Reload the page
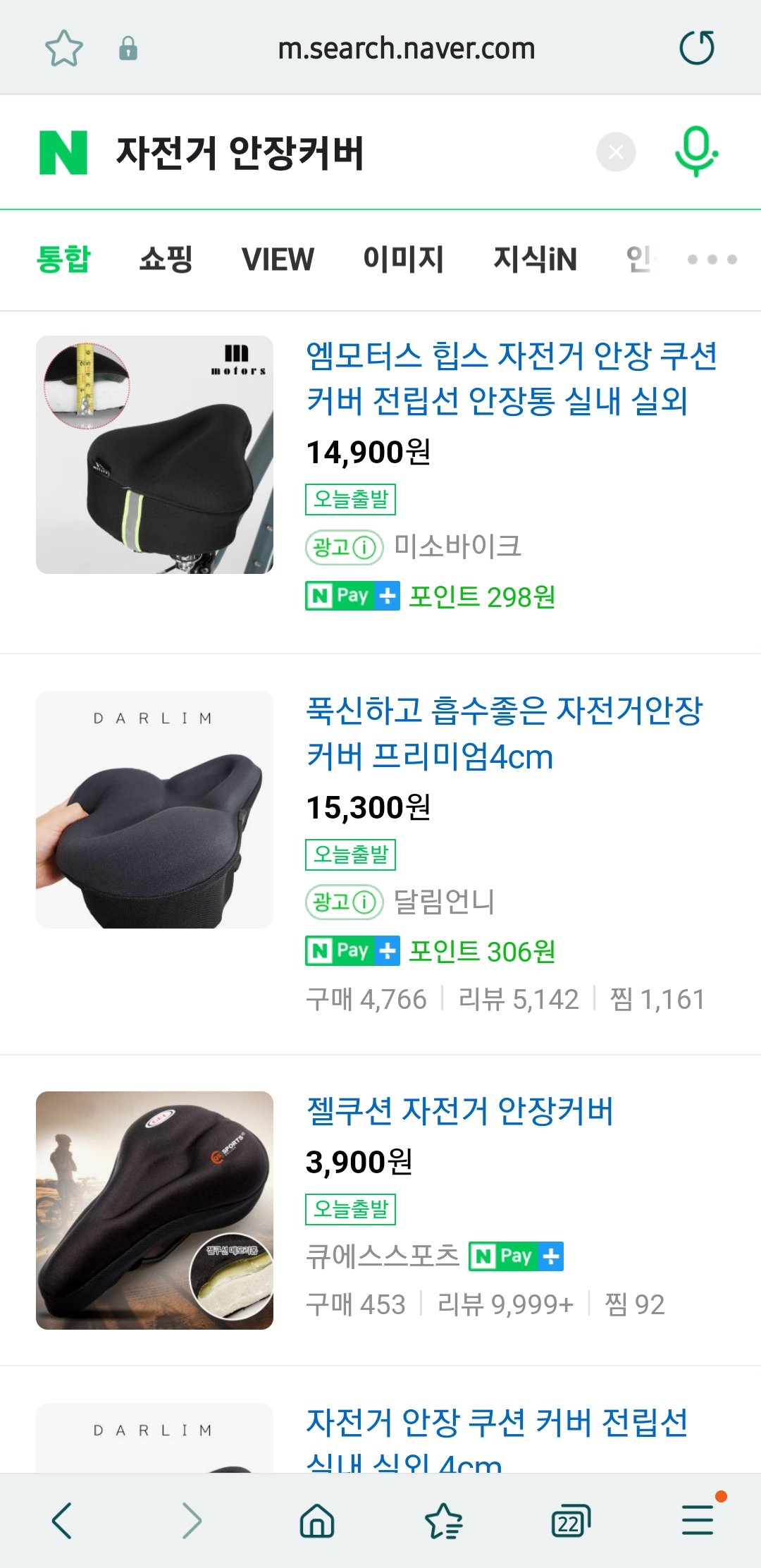The height and width of the screenshot is (1568, 761). tap(697, 48)
